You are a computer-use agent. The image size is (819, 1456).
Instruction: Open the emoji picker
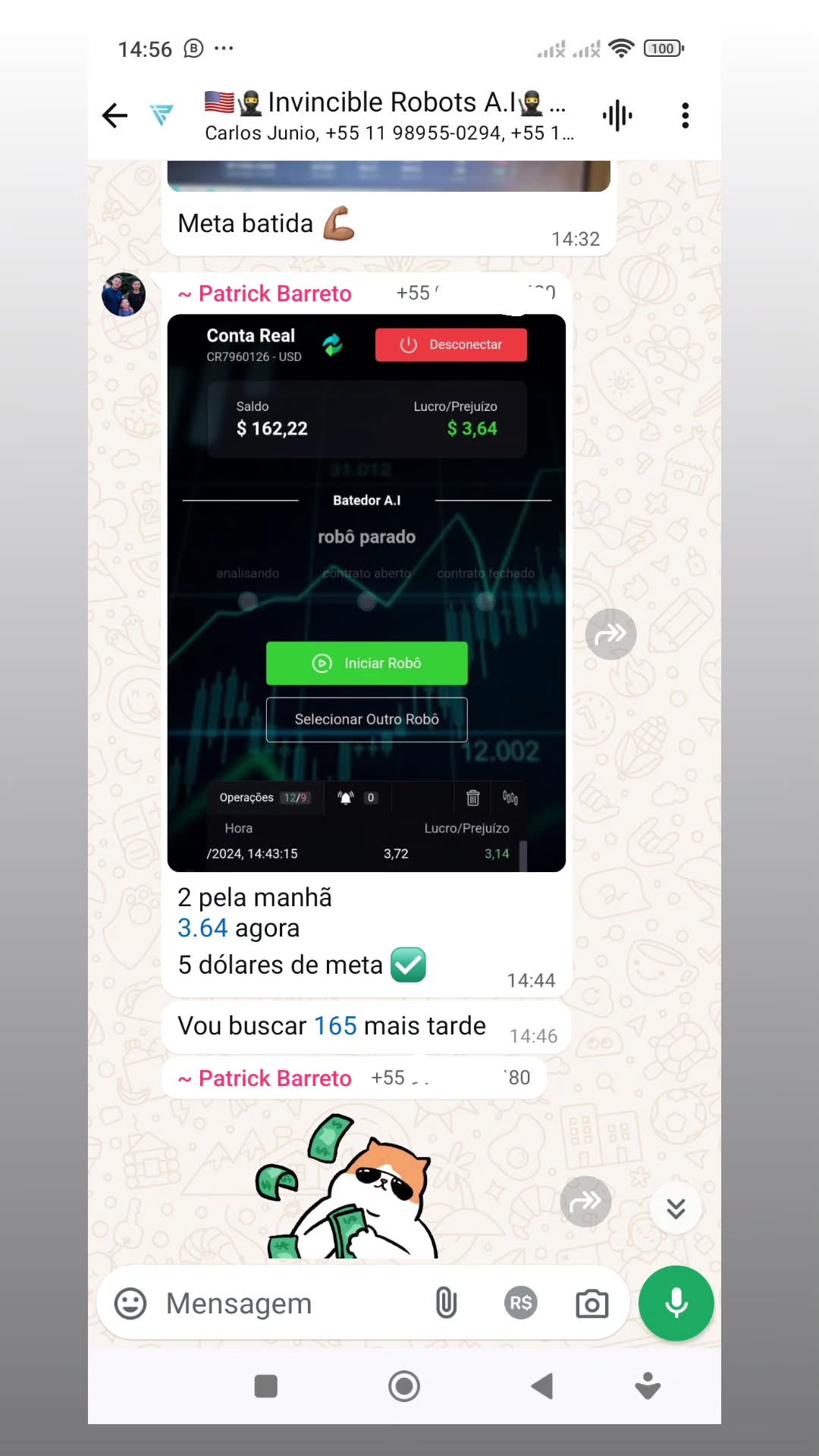pyautogui.click(x=130, y=1304)
